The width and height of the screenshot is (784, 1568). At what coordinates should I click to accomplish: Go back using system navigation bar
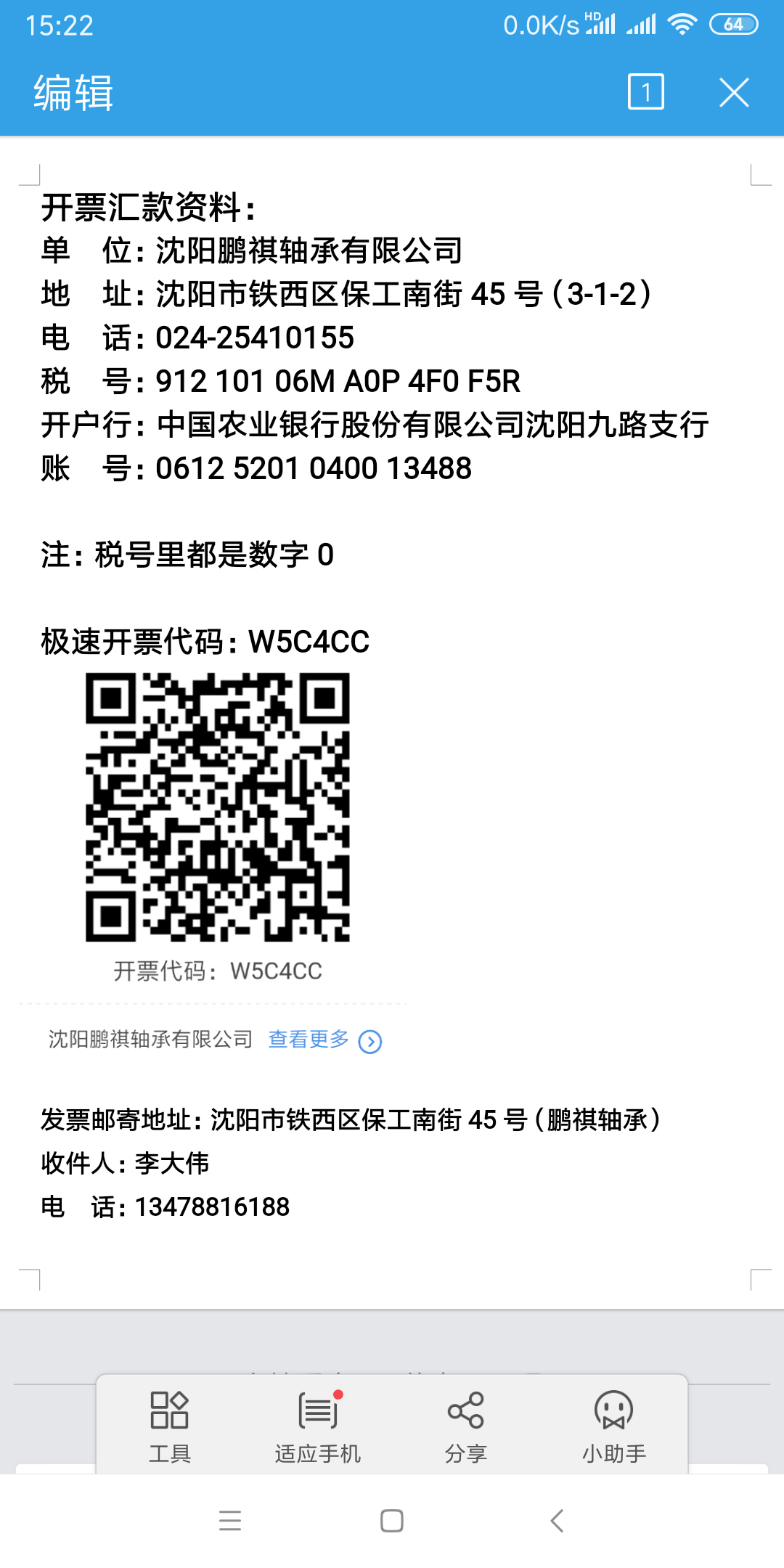click(x=557, y=1521)
